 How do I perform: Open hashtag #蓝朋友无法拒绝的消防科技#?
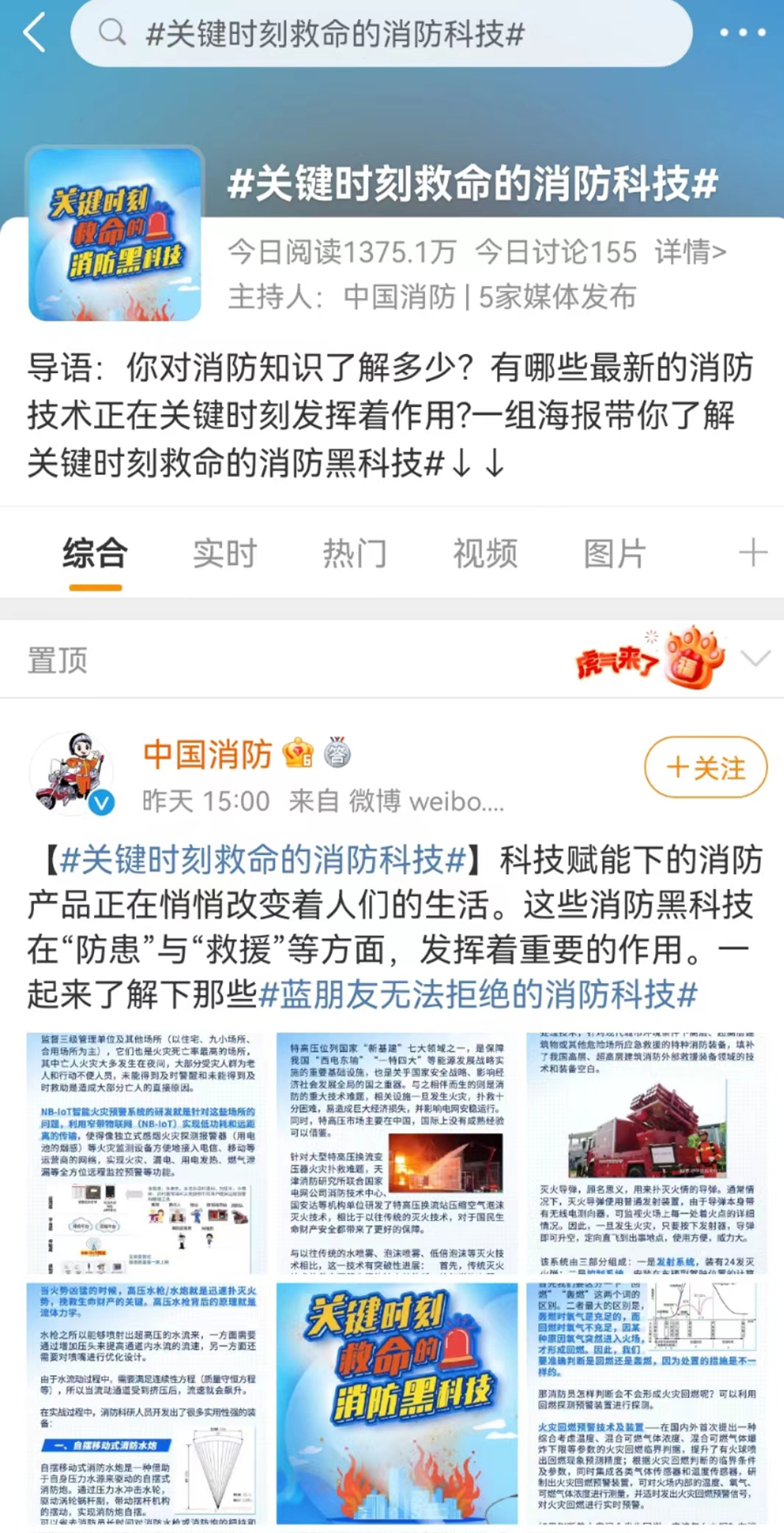(x=478, y=994)
